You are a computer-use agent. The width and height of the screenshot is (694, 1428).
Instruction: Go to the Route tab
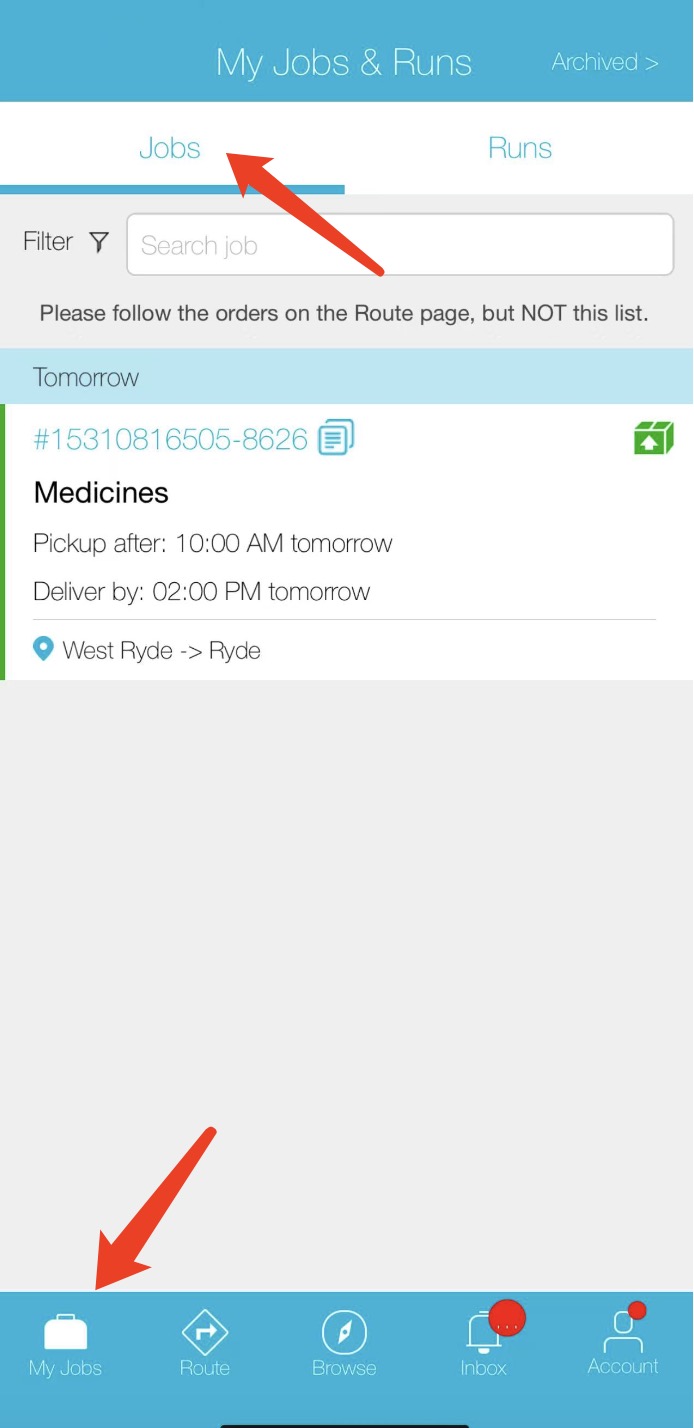(x=205, y=1343)
